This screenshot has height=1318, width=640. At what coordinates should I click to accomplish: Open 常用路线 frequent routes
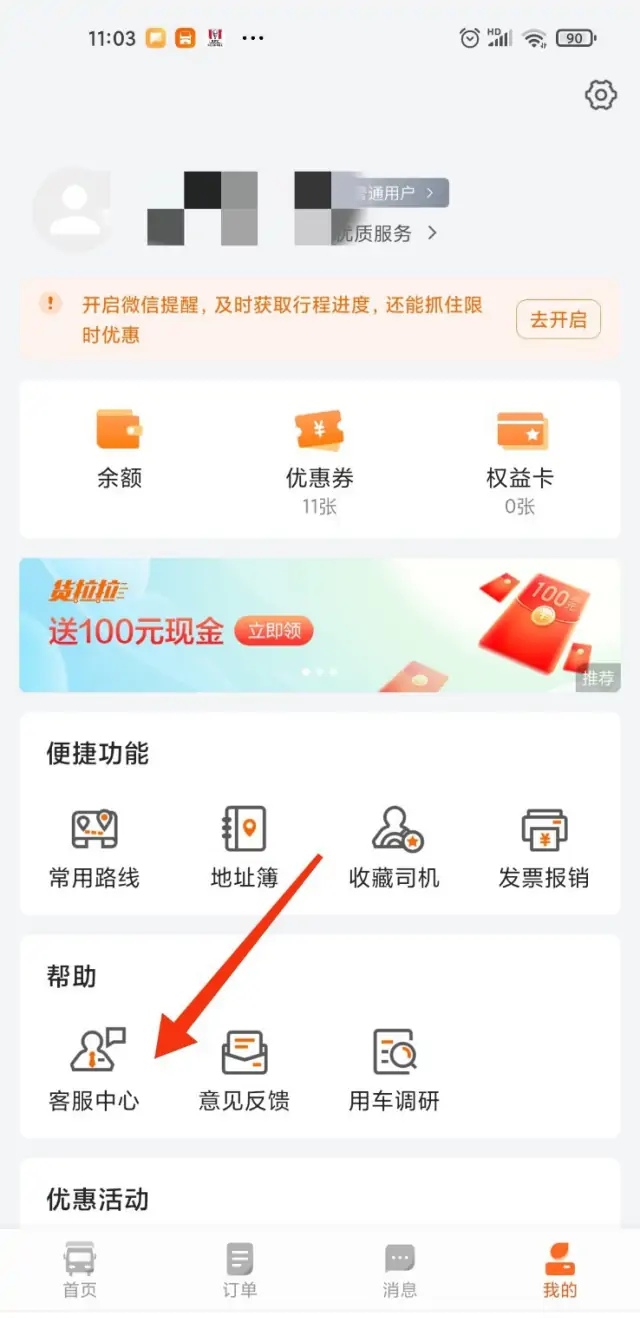[95, 848]
